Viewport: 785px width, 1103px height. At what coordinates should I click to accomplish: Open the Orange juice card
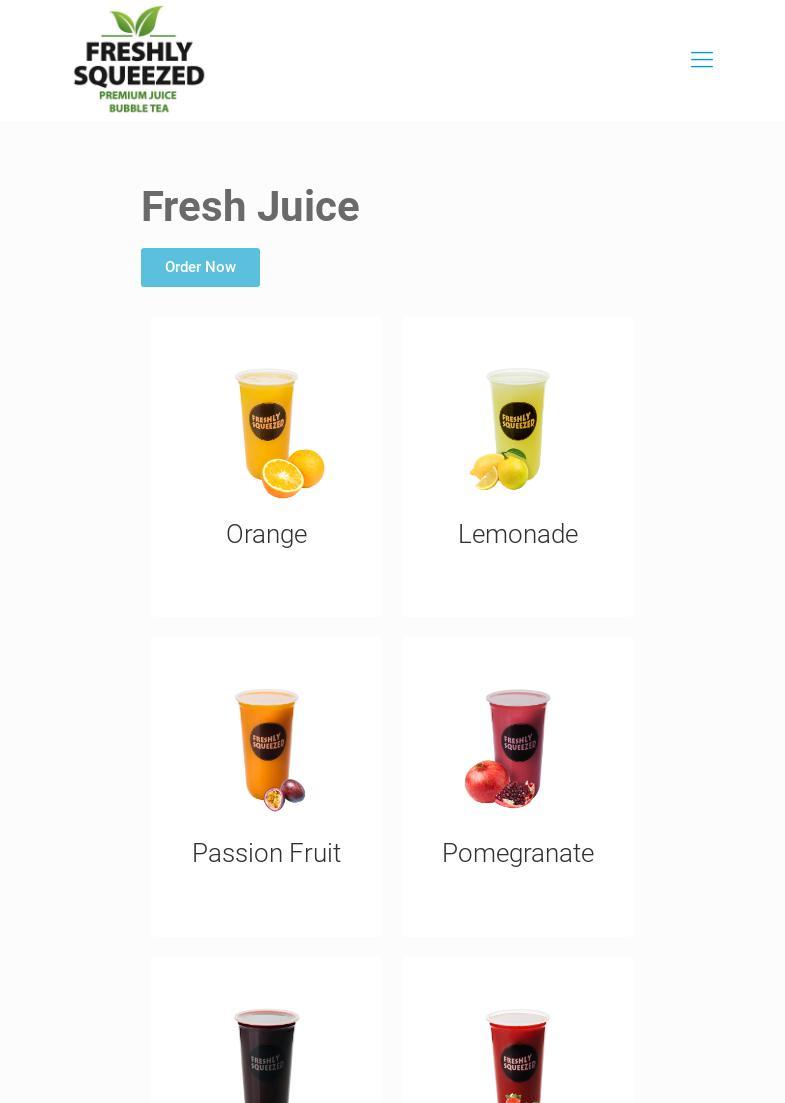point(266,466)
